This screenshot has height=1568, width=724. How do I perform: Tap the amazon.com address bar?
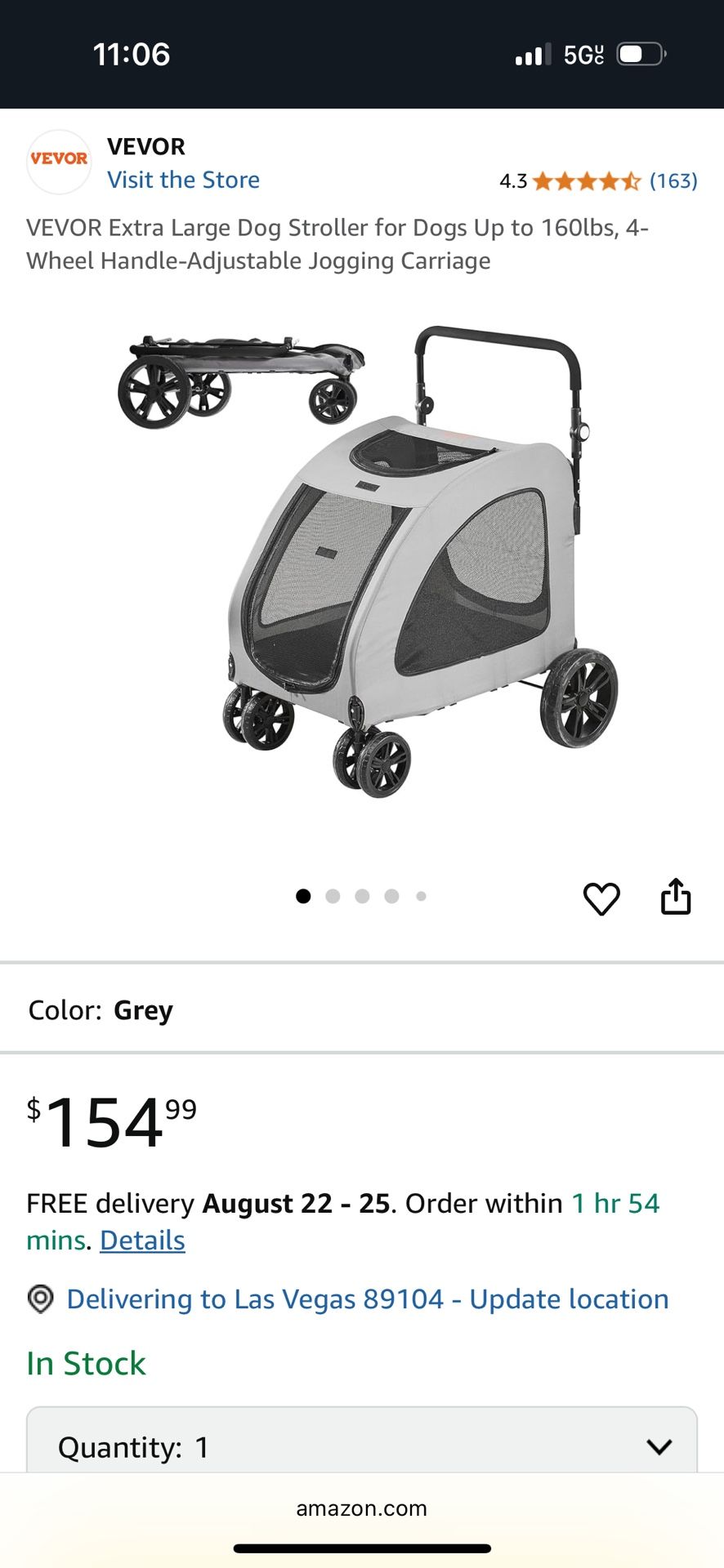362,1508
